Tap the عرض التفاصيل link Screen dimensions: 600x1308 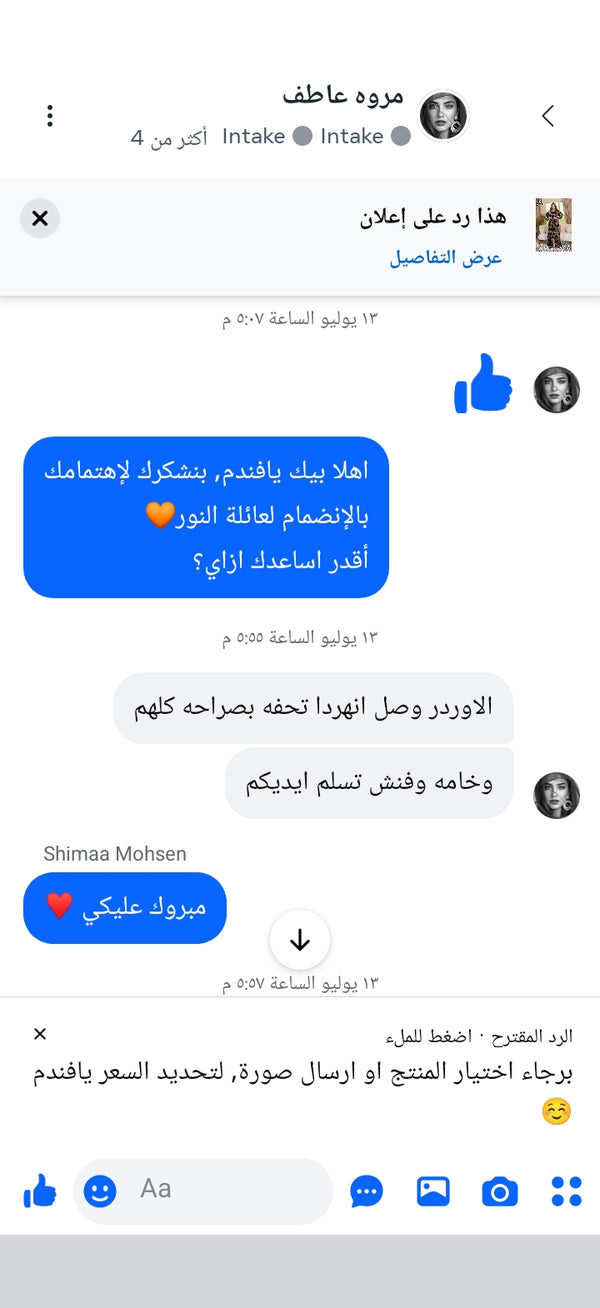[446, 258]
